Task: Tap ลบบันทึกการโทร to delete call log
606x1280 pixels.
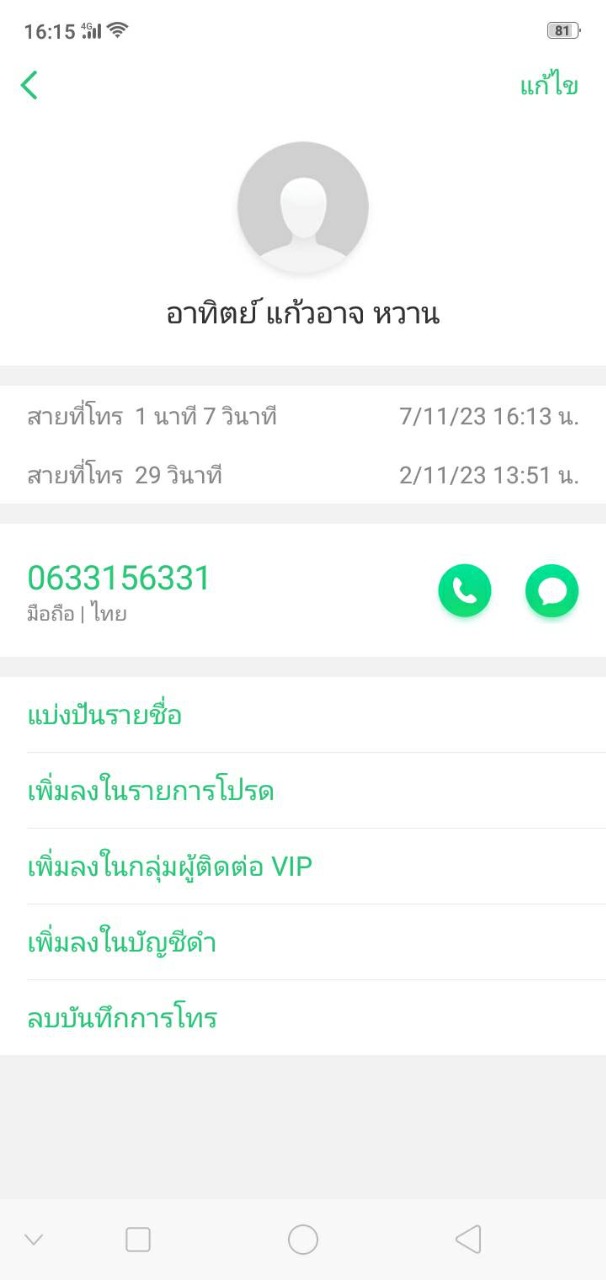Action: 122,1019
